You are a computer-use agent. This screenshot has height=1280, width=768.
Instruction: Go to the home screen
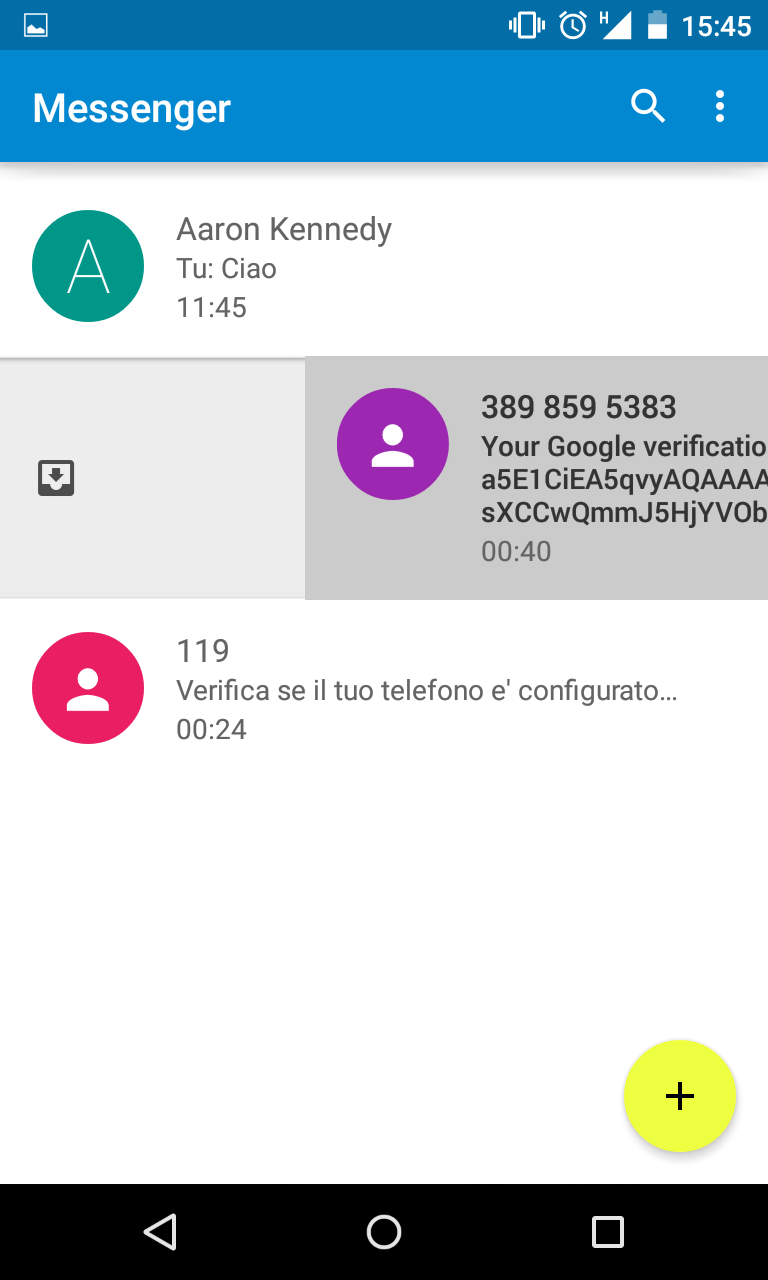coord(384,1232)
